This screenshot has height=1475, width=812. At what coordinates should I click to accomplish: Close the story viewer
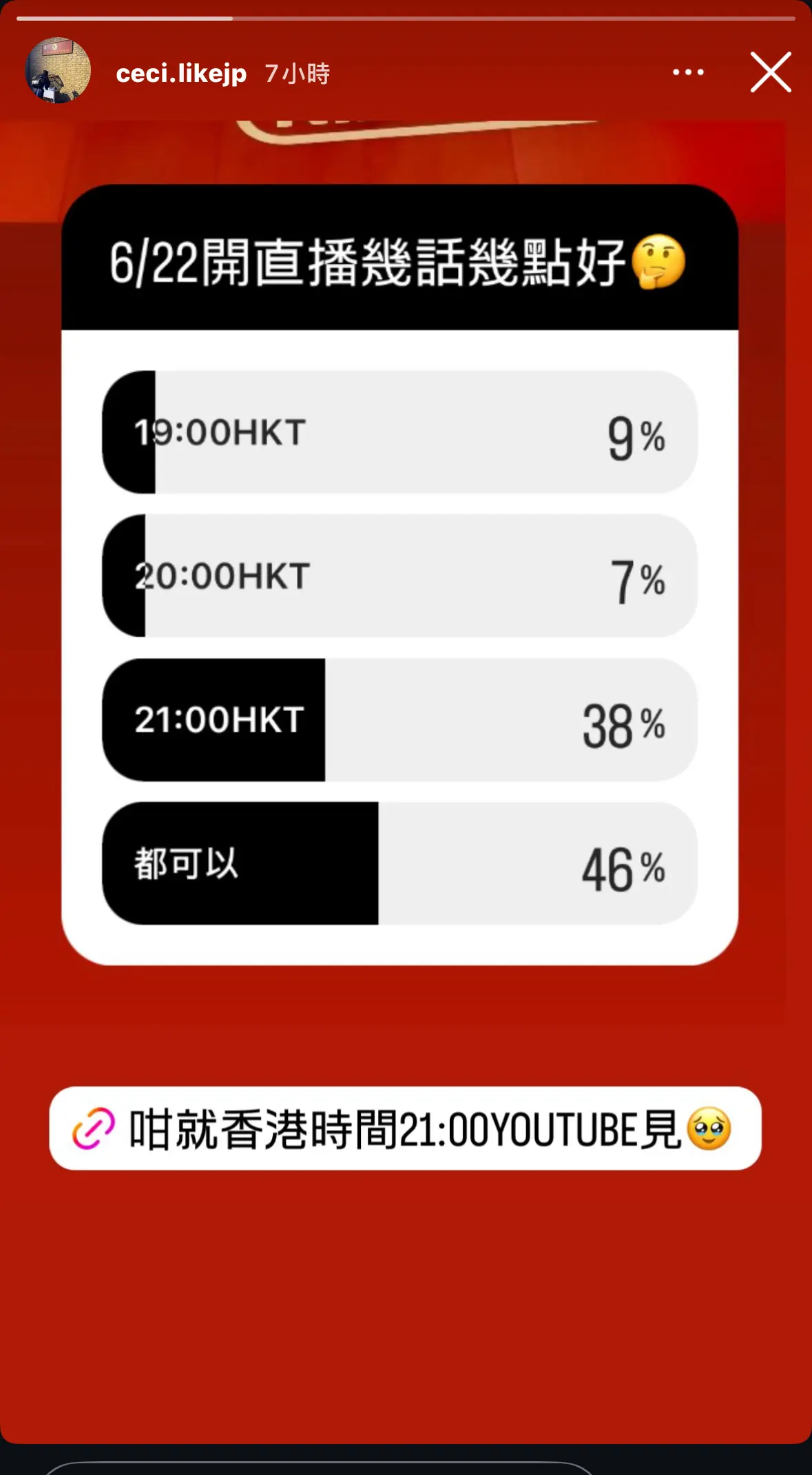pos(771,72)
